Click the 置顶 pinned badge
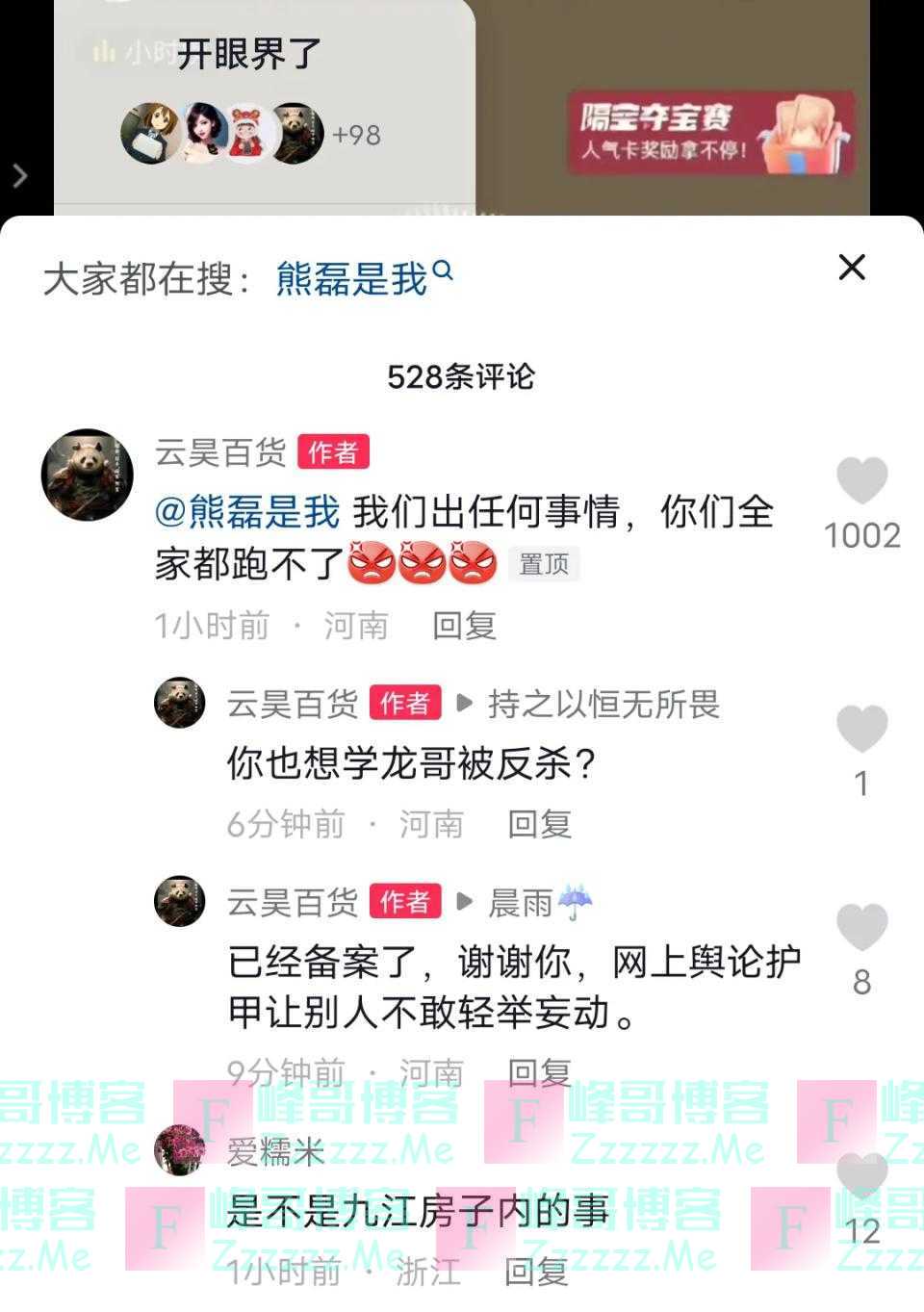924x1312 pixels. click(543, 564)
